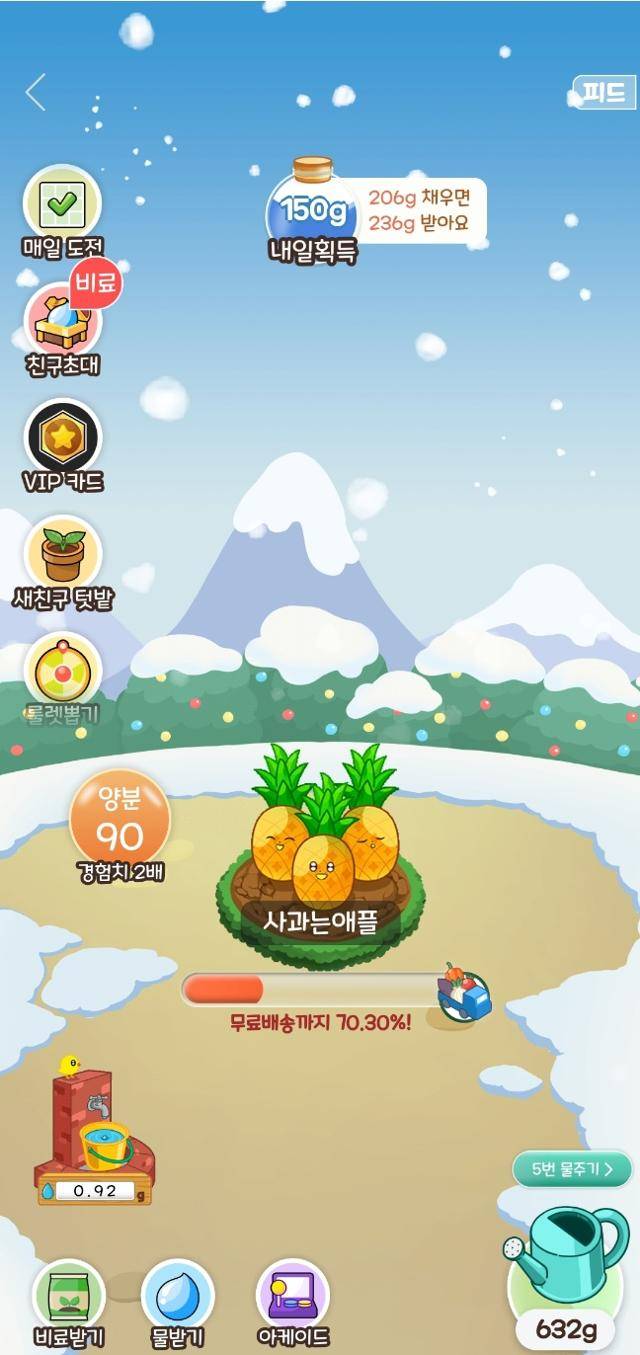Open the 아케이드 arcade
The image size is (640, 1355).
click(293, 1298)
